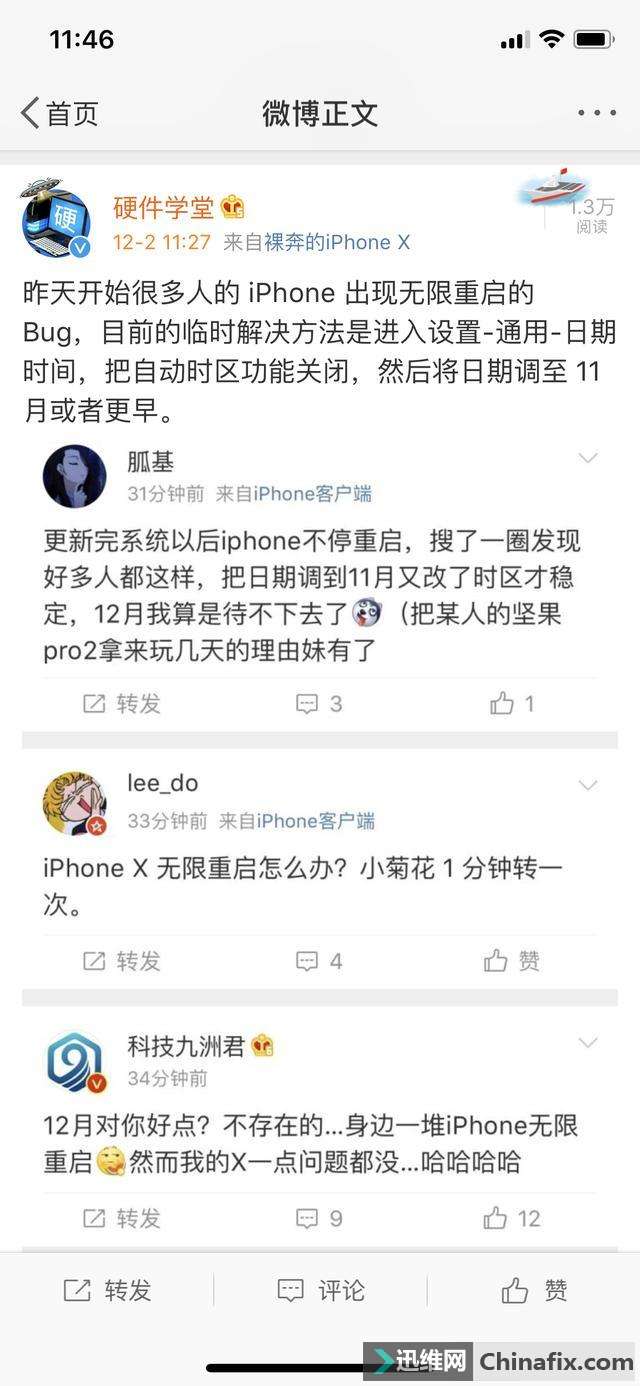
Task: Like lee_do's post
Action: point(512,961)
